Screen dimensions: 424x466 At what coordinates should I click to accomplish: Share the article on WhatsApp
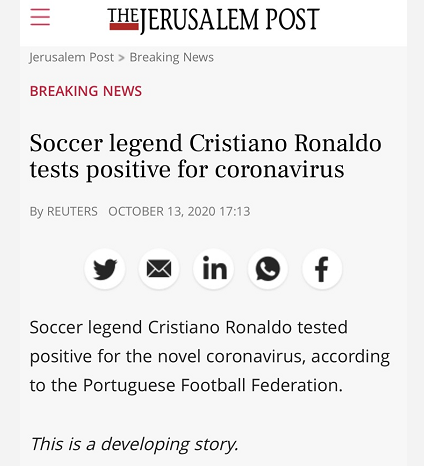(268, 269)
